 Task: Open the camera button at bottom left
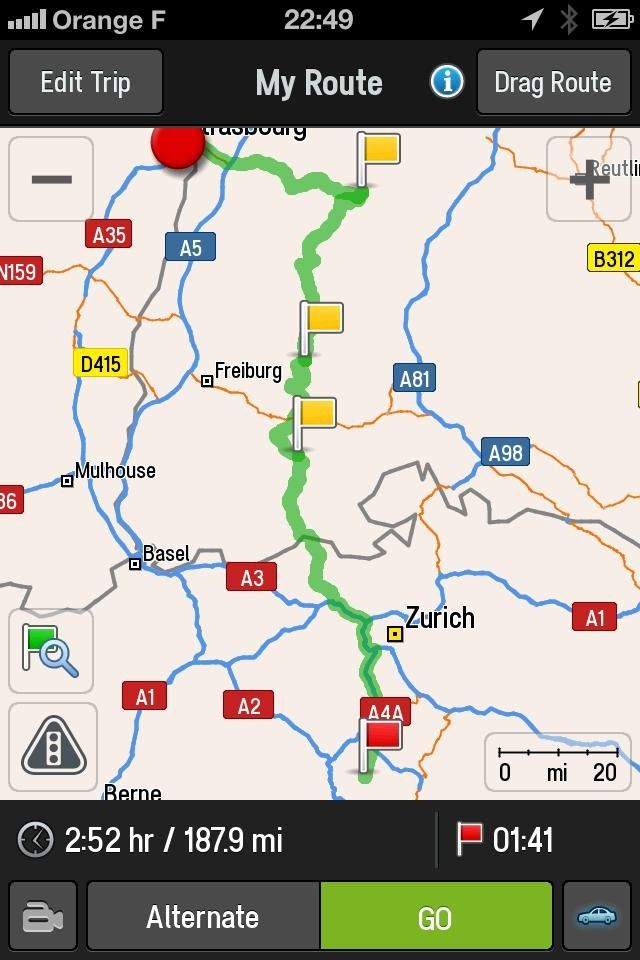pos(43,916)
